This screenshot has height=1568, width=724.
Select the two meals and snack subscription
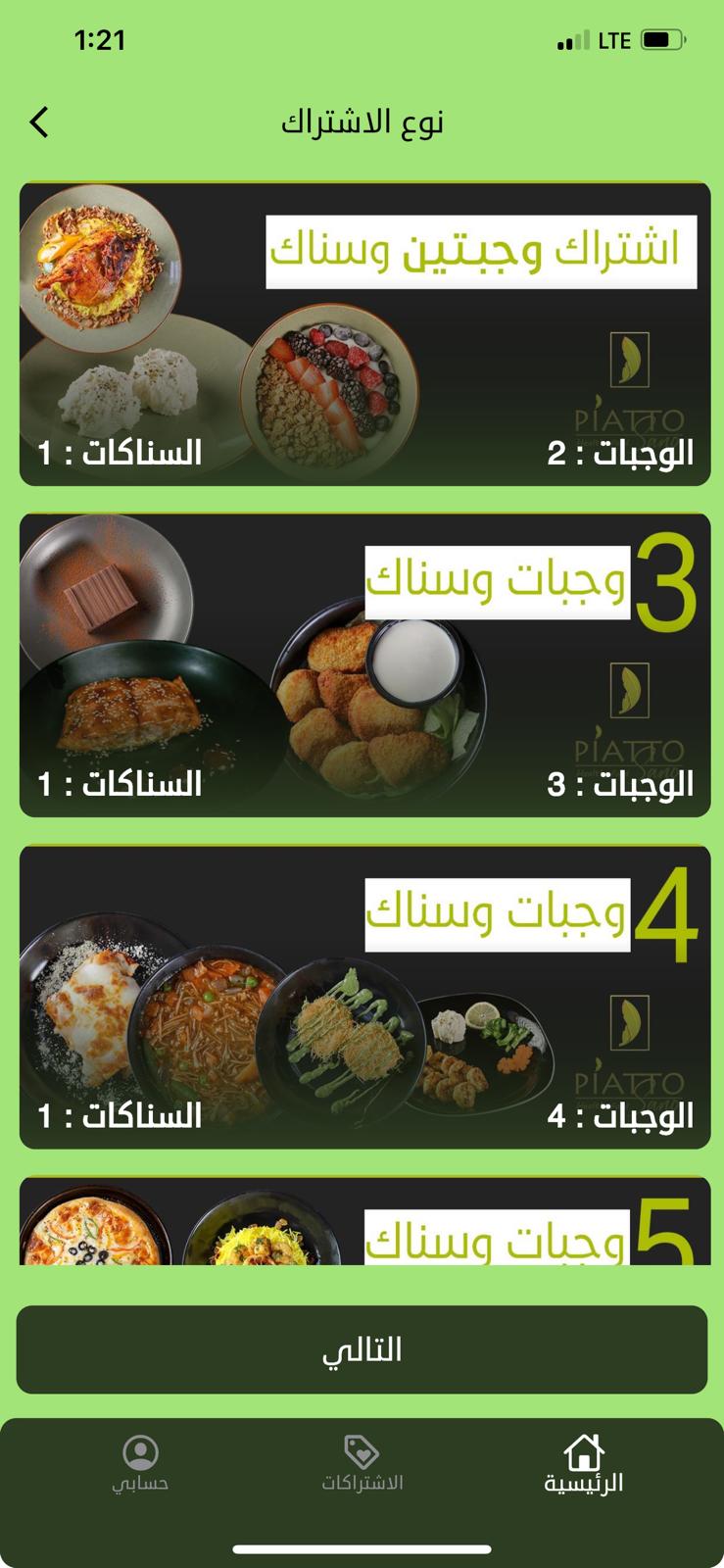point(364,333)
